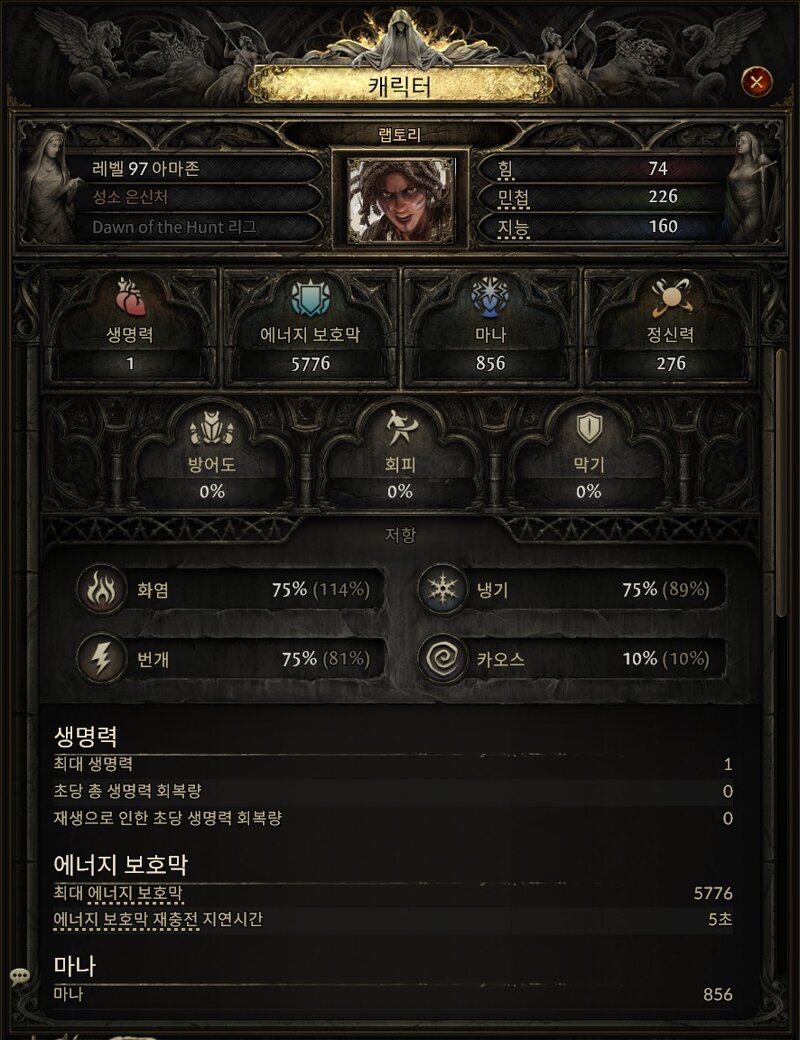
Task: Open the chat bubble icon
Action: click(x=19, y=976)
